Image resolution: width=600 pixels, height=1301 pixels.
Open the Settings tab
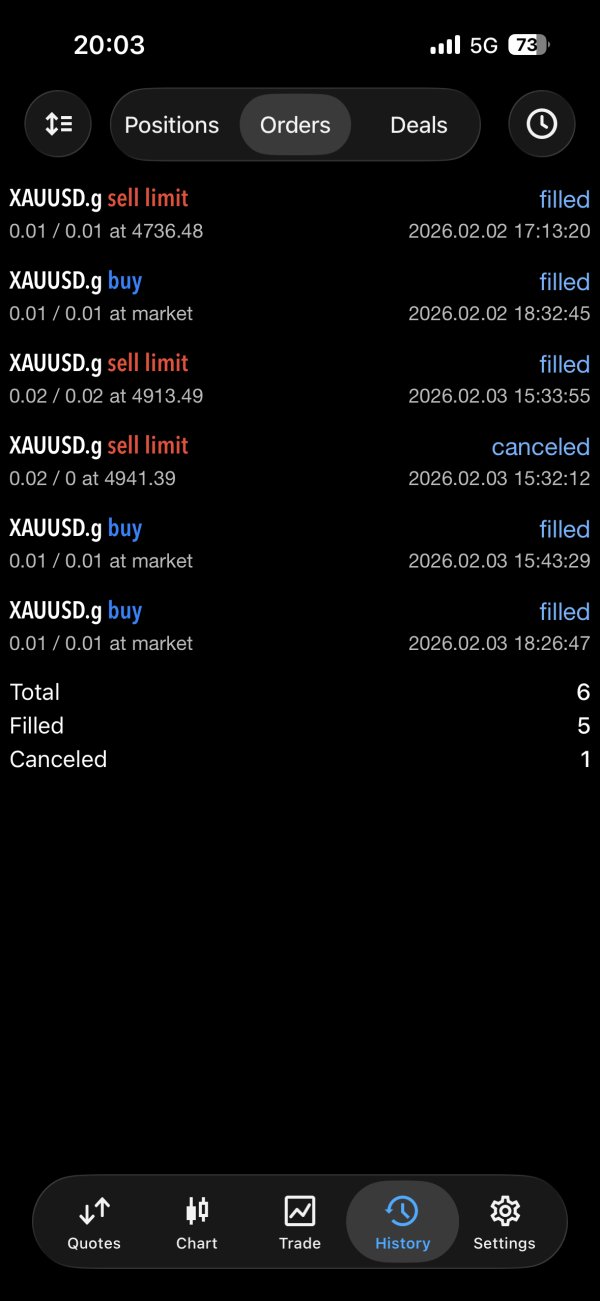tap(504, 1222)
